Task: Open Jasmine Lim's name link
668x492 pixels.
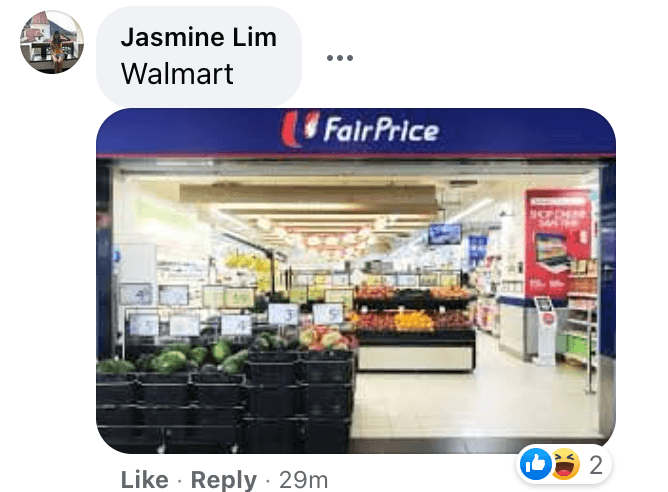Action: pyautogui.click(x=198, y=38)
